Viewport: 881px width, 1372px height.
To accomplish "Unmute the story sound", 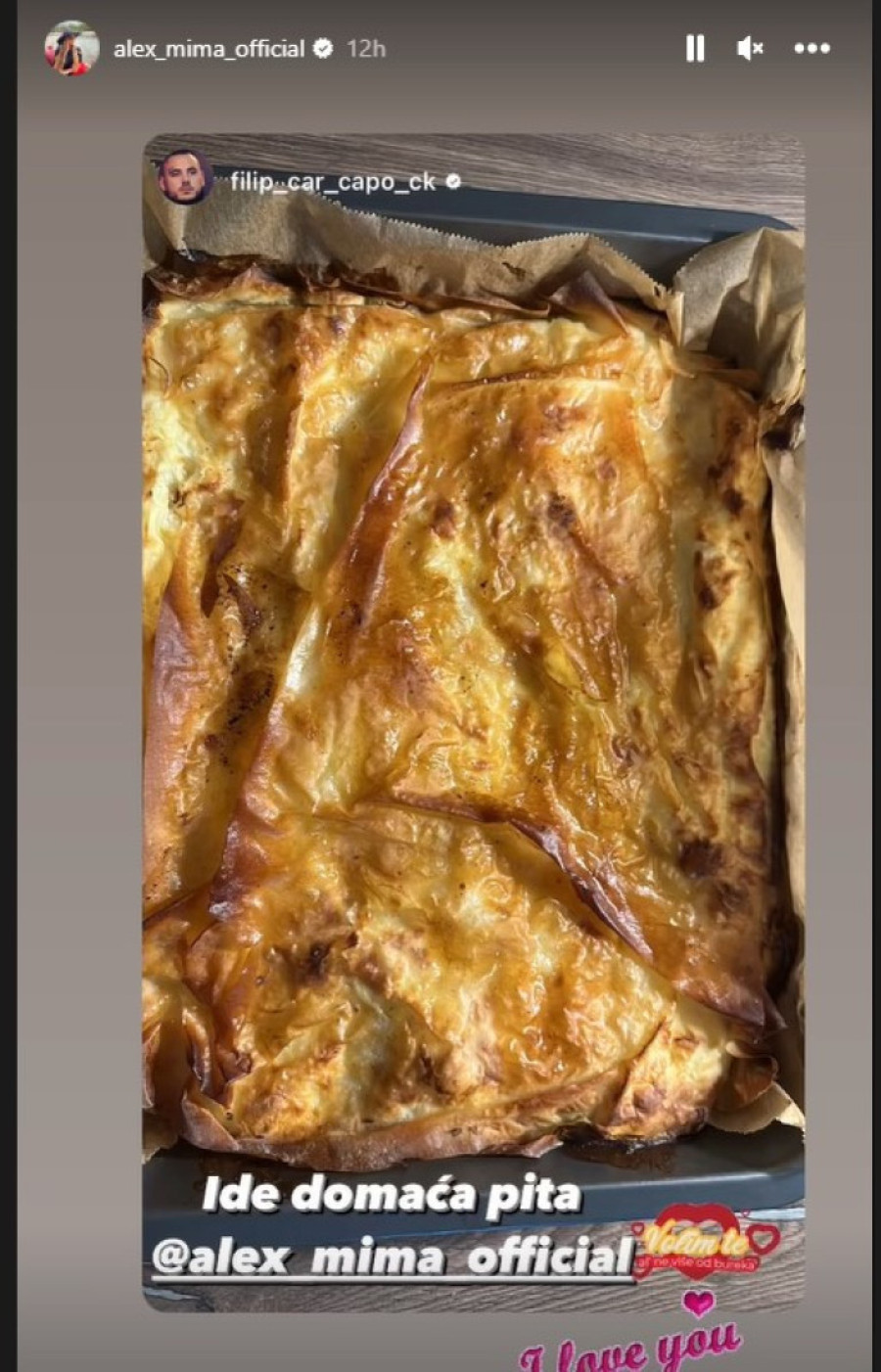I will pyautogui.click(x=750, y=48).
